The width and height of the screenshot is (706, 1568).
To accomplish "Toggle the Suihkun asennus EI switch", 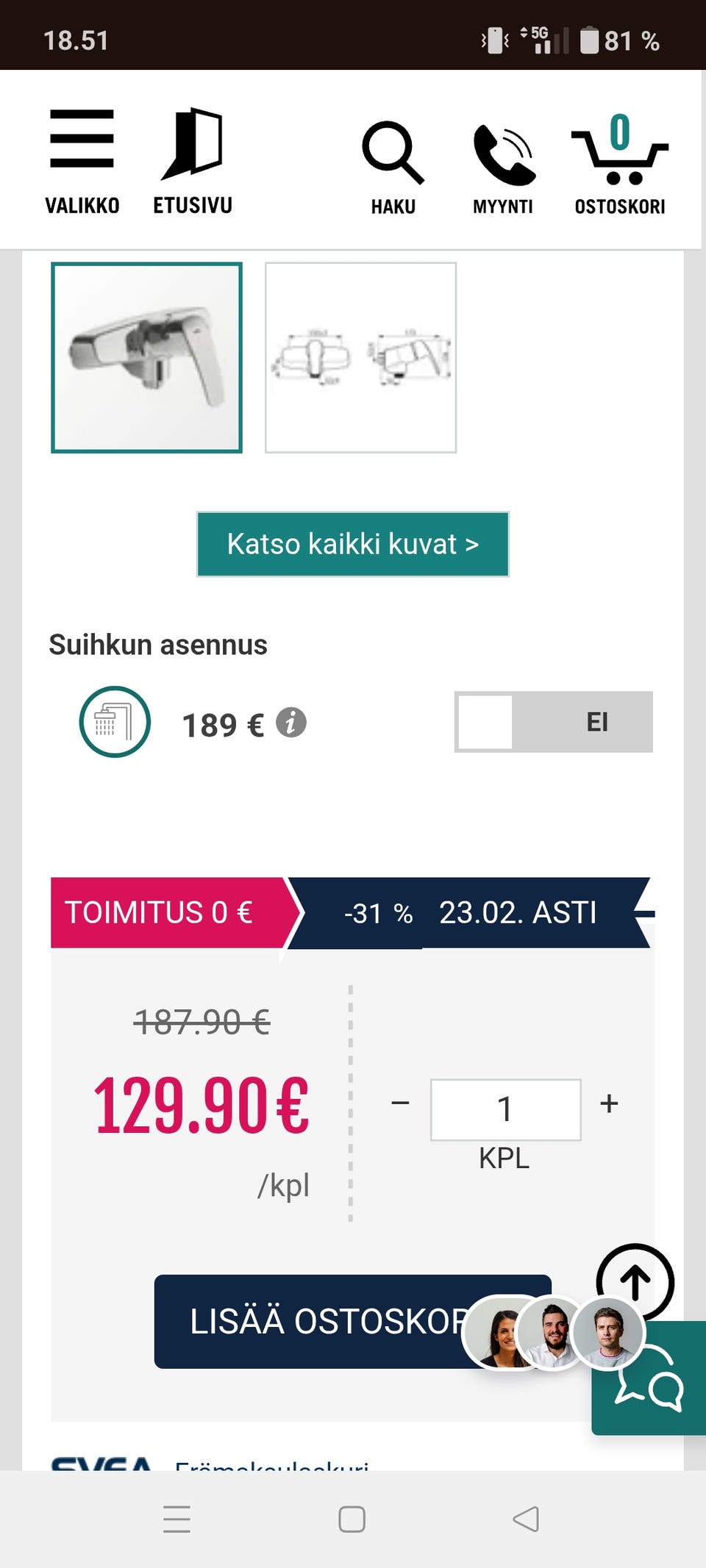I will (x=554, y=722).
